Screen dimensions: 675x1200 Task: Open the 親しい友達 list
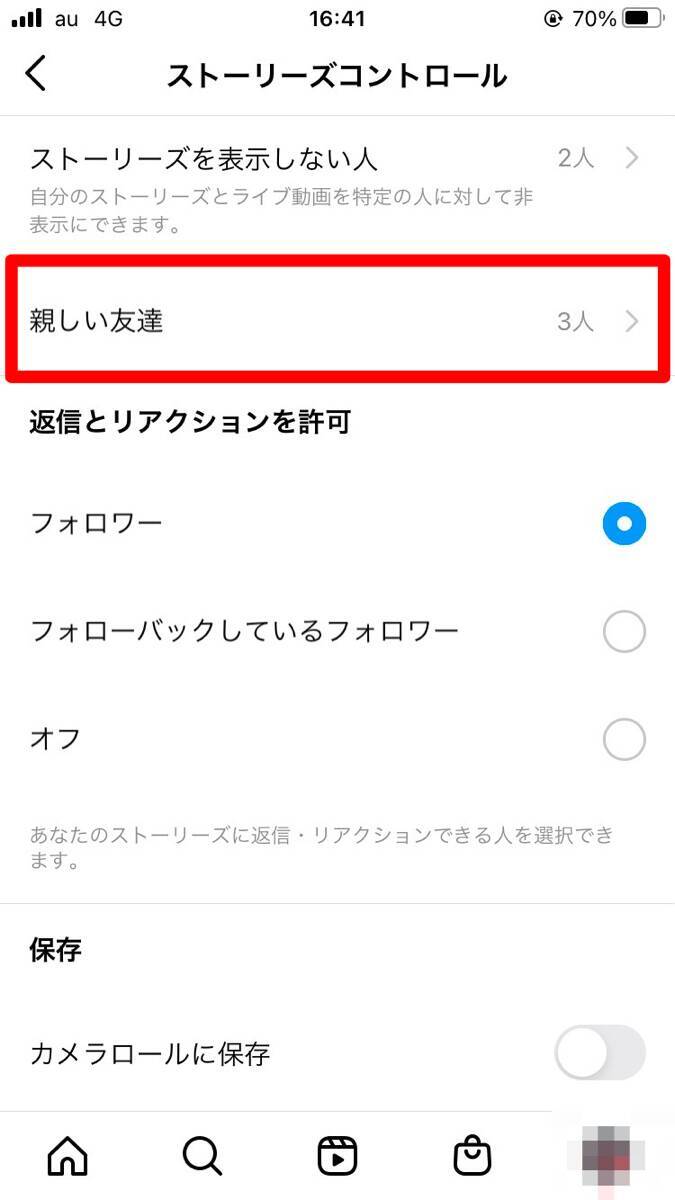point(337,321)
